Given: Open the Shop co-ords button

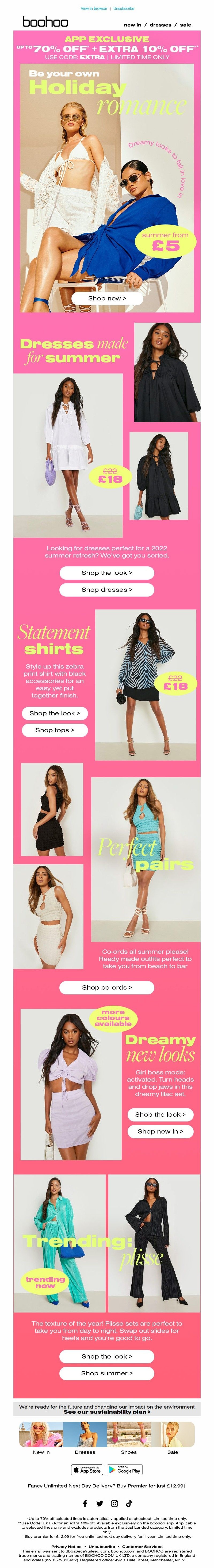Looking at the screenshot, I should pyautogui.click(x=107, y=987).
